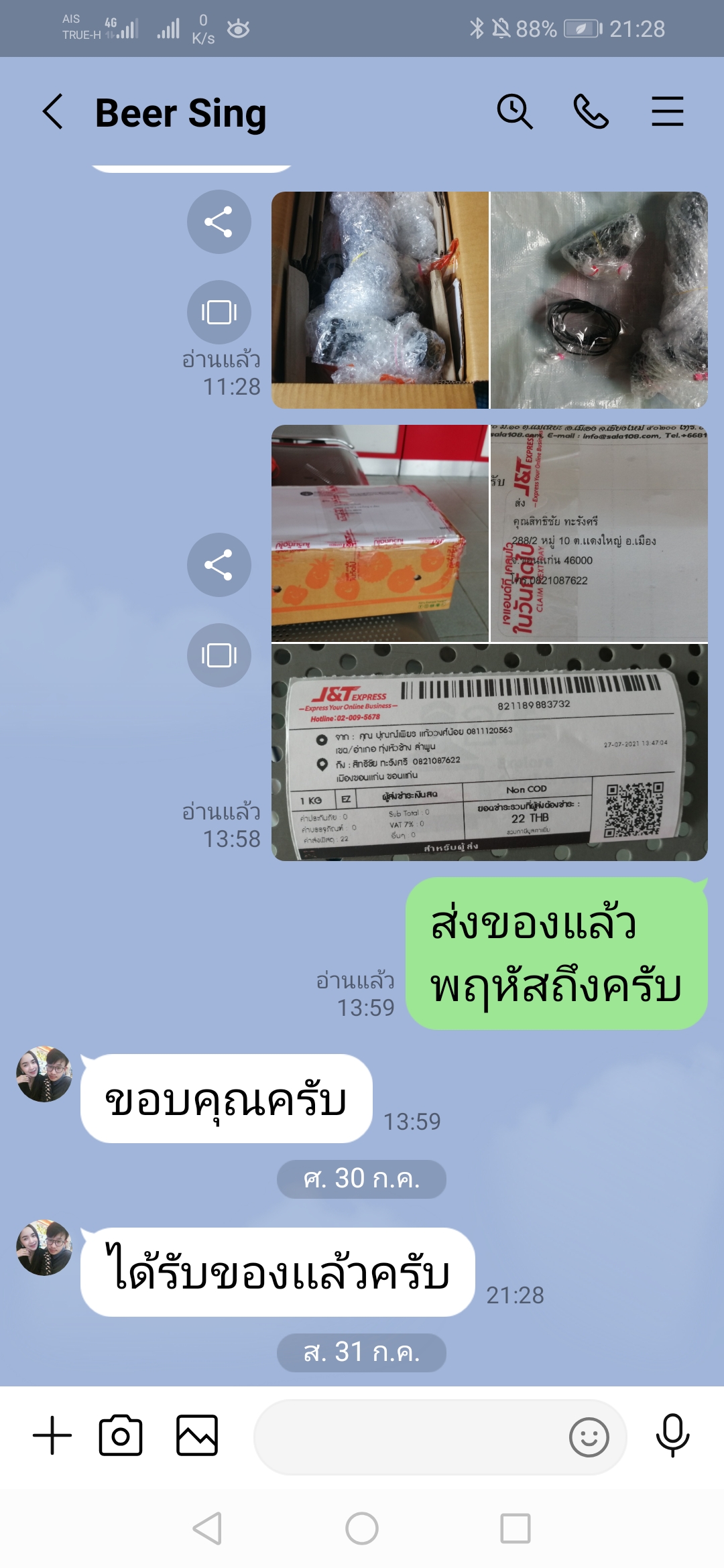The image size is (724, 1568).
Task: View the 11:28 photos as a slideshow
Action: 219,312
